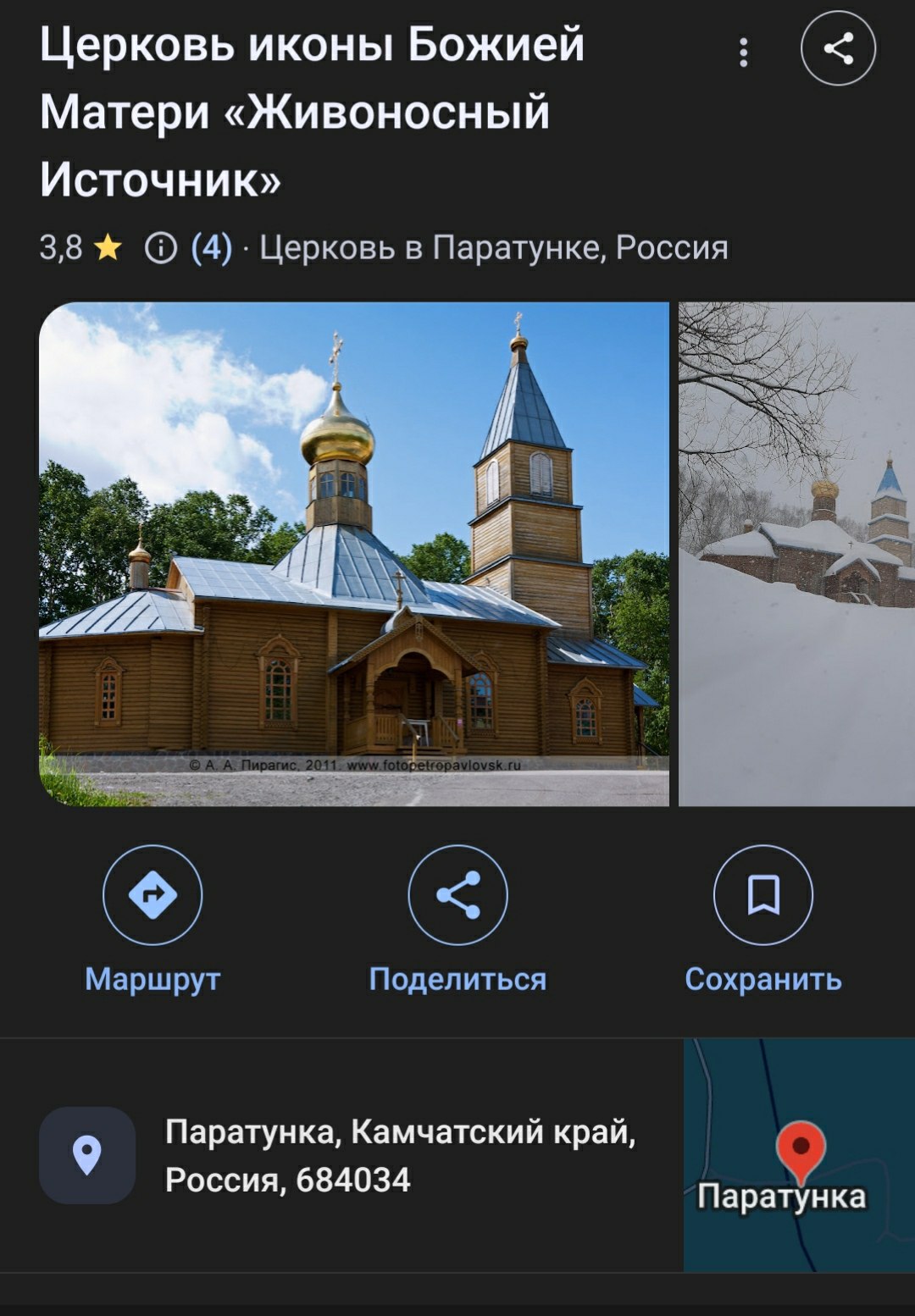
Task: Open the summer photo of the wooden church
Action: pos(354,554)
